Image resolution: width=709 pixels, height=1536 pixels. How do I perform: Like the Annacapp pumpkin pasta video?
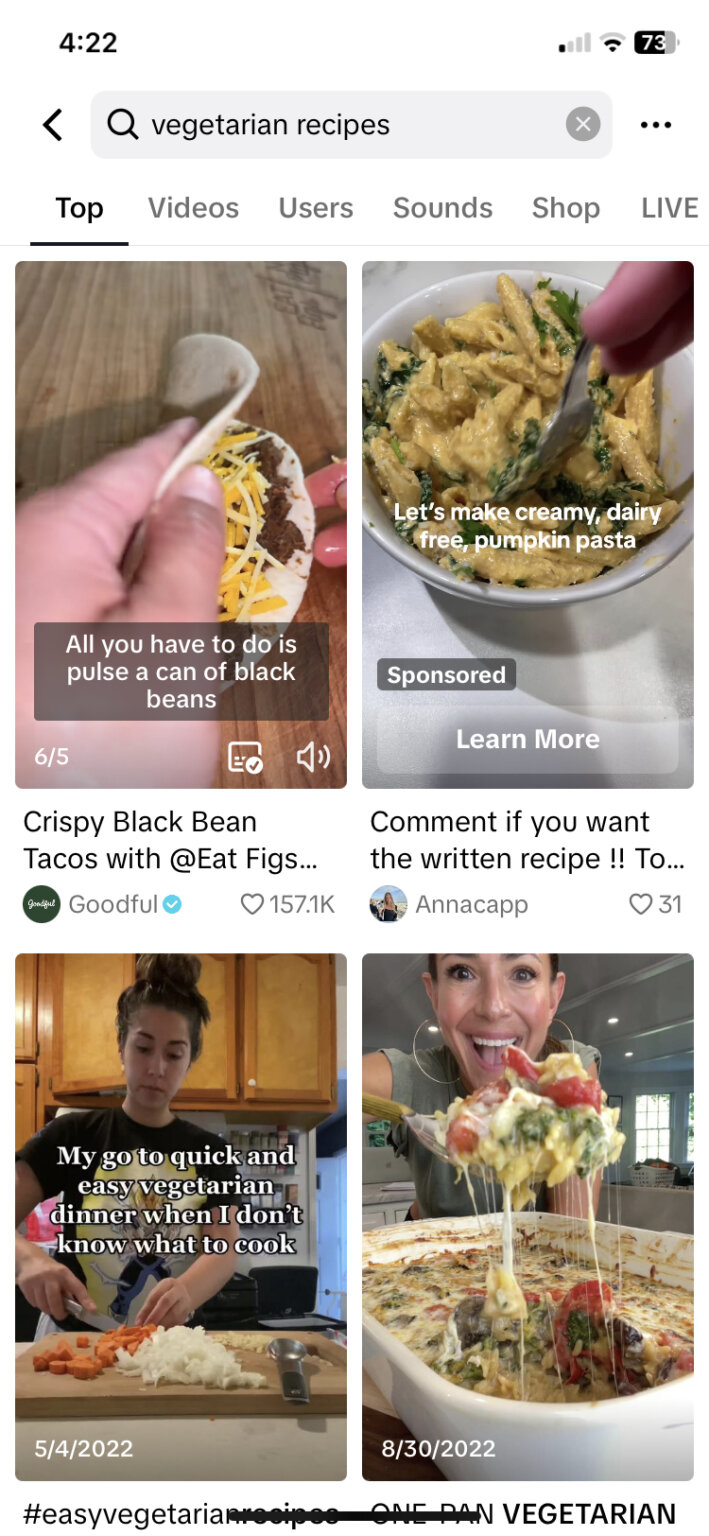tap(640, 904)
